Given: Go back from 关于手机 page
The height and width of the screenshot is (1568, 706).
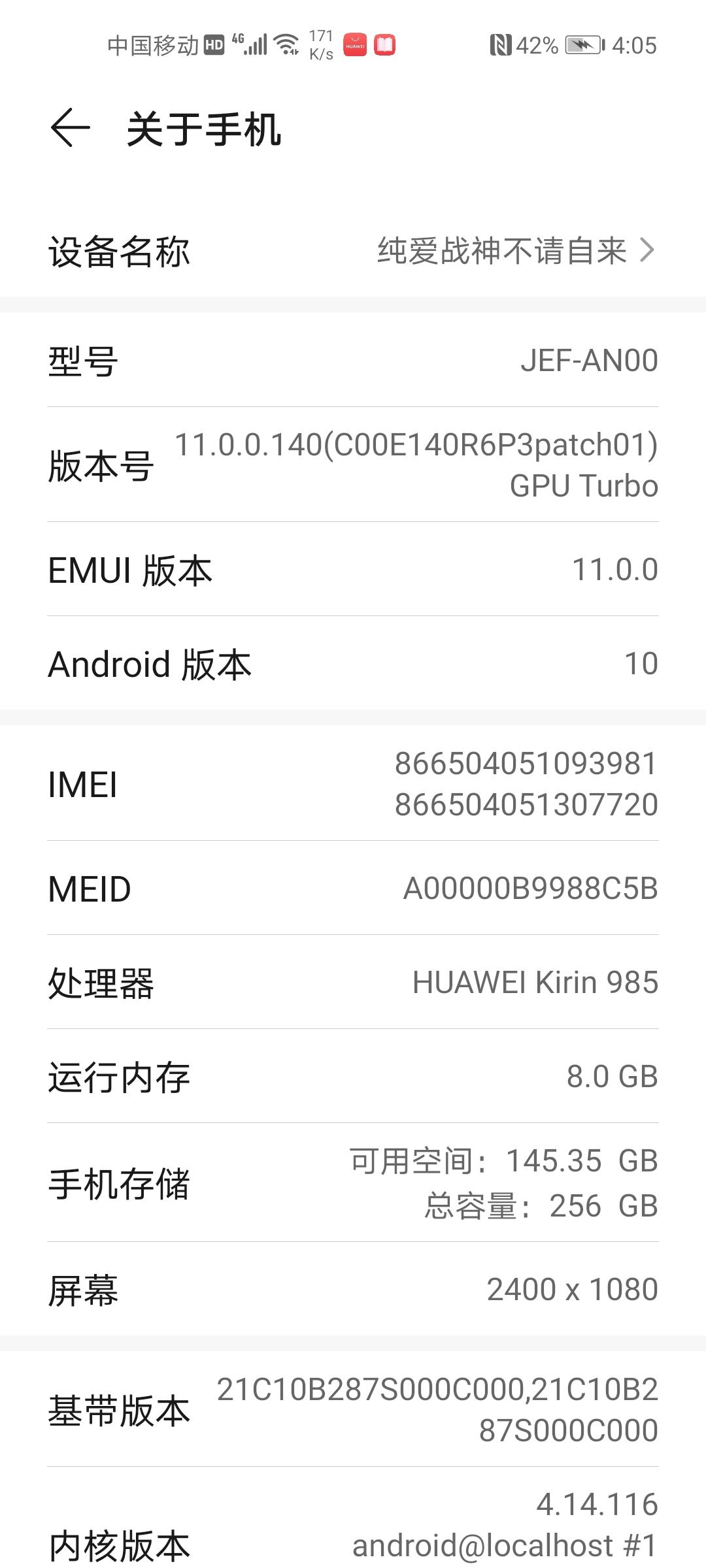Looking at the screenshot, I should coord(70,128).
